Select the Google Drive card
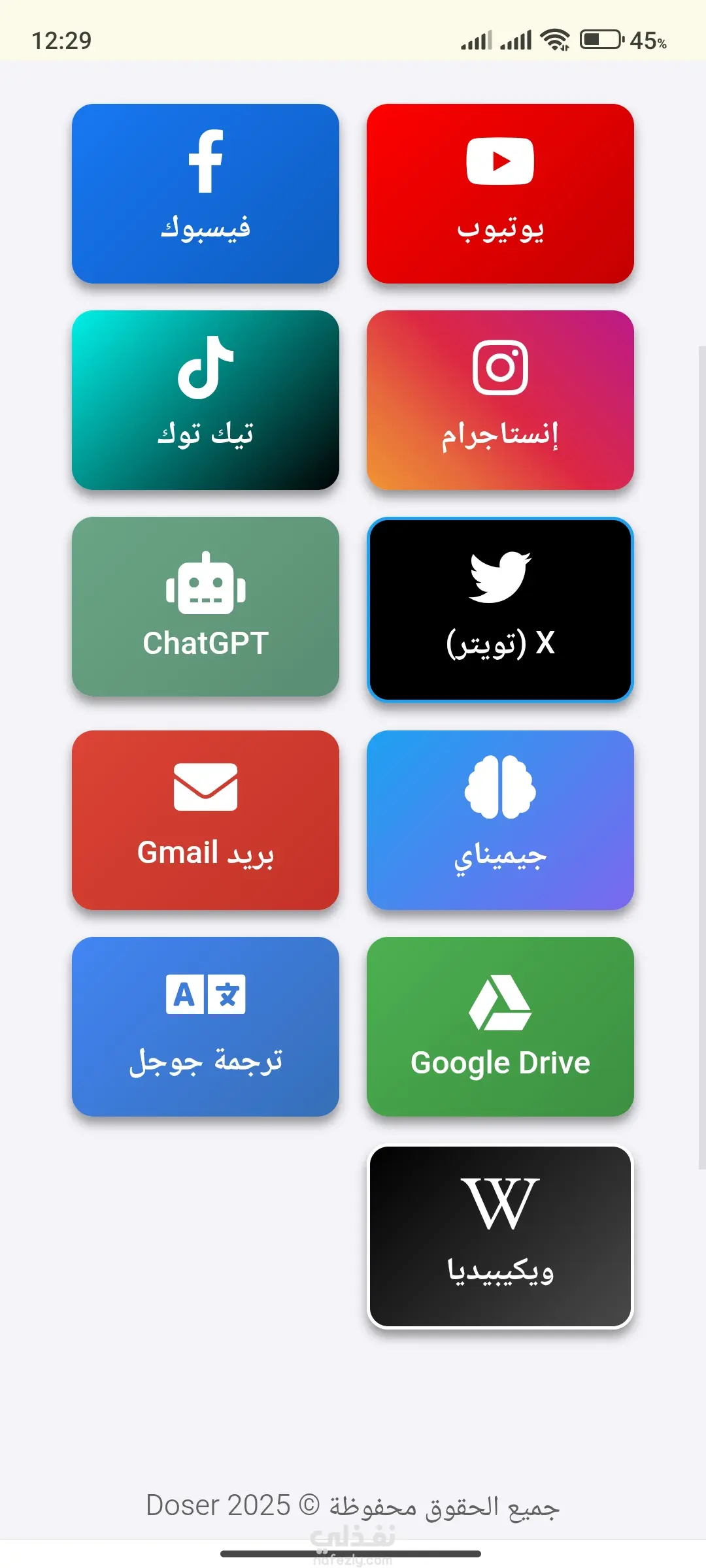Image resolution: width=706 pixels, height=1568 pixels. (500, 1026)
